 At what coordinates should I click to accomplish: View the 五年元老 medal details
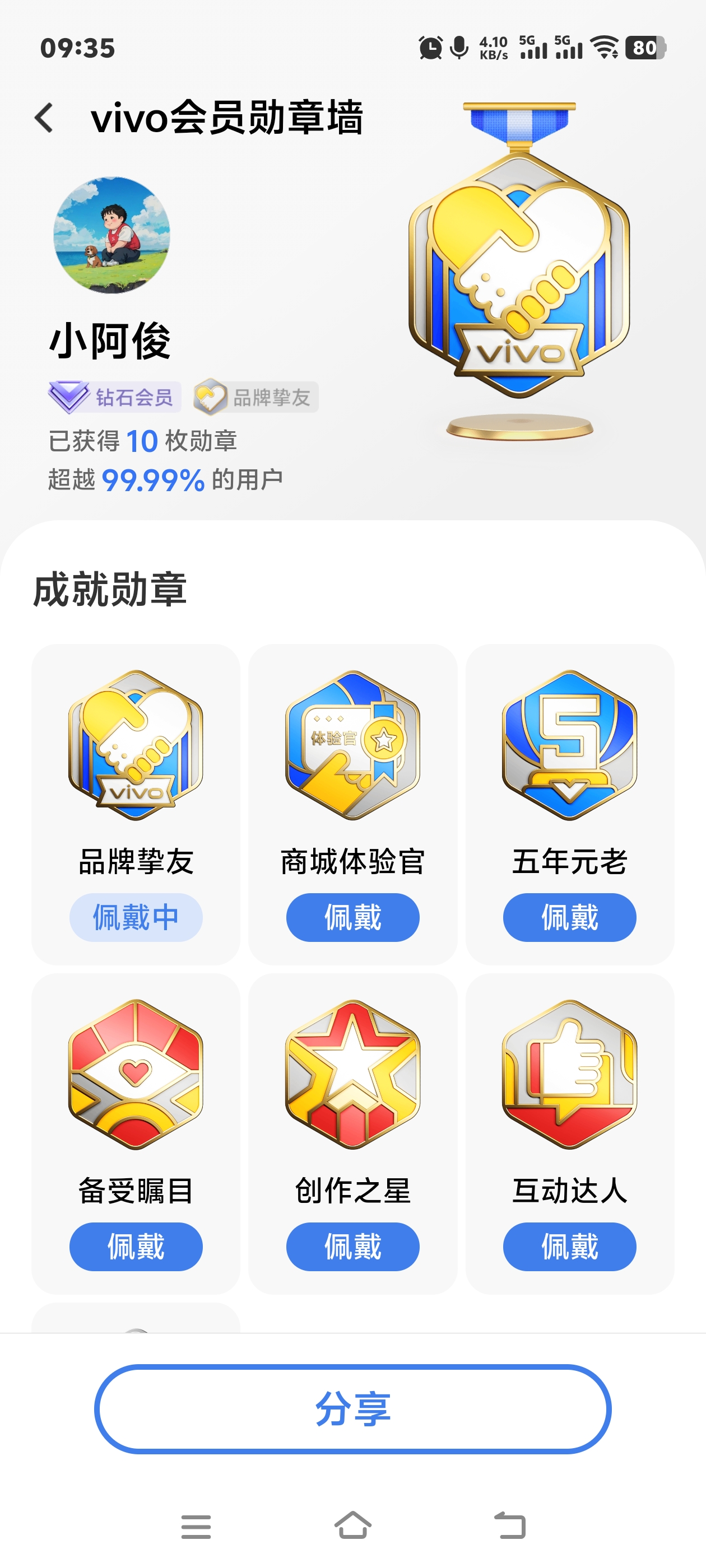[569, 746]
